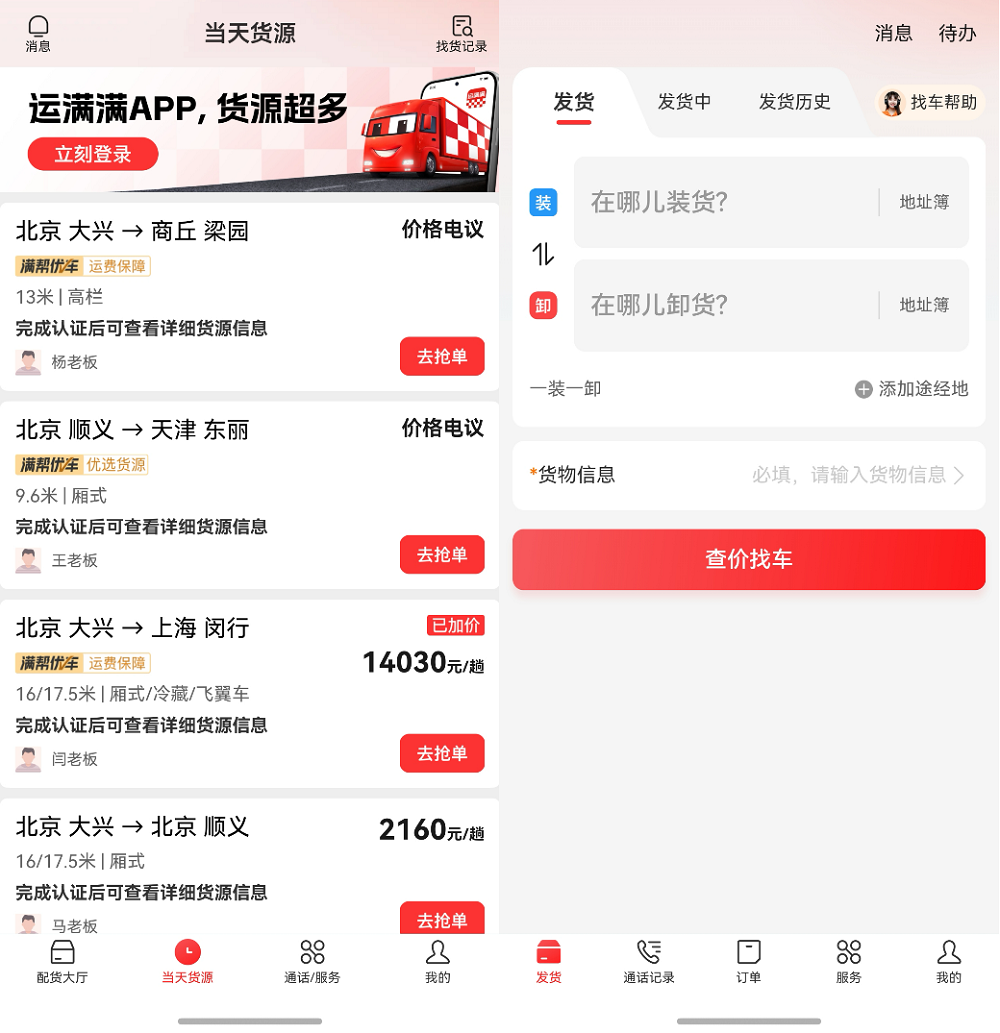Open 找车帮助 assistant
The image size is (1000, 1033).
930,102
